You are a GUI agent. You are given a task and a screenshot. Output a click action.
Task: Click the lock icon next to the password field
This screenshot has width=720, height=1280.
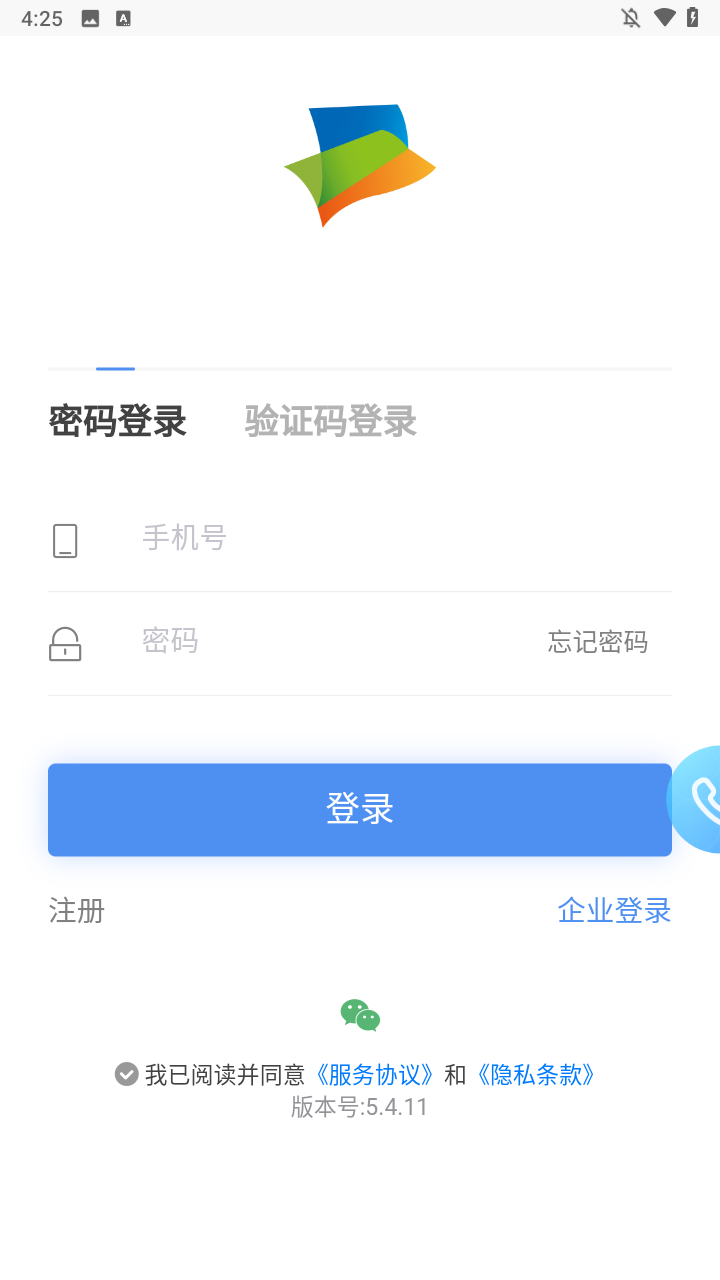[65, 644]
